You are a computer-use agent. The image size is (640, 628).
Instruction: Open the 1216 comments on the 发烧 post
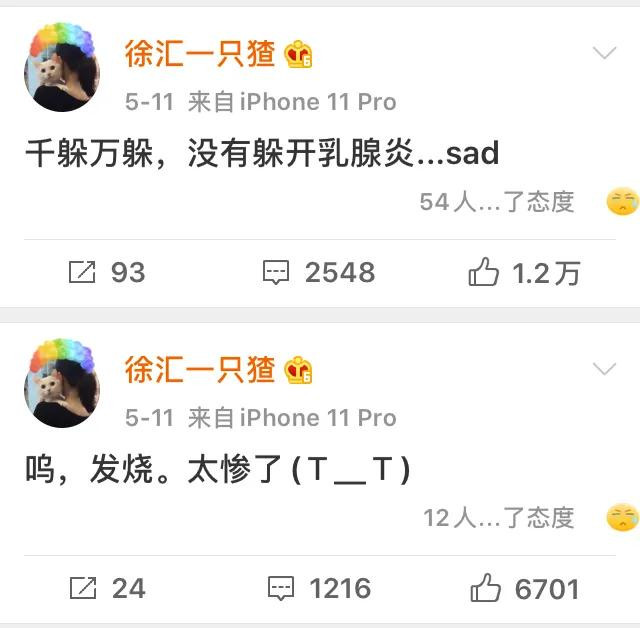click(318, 588)
